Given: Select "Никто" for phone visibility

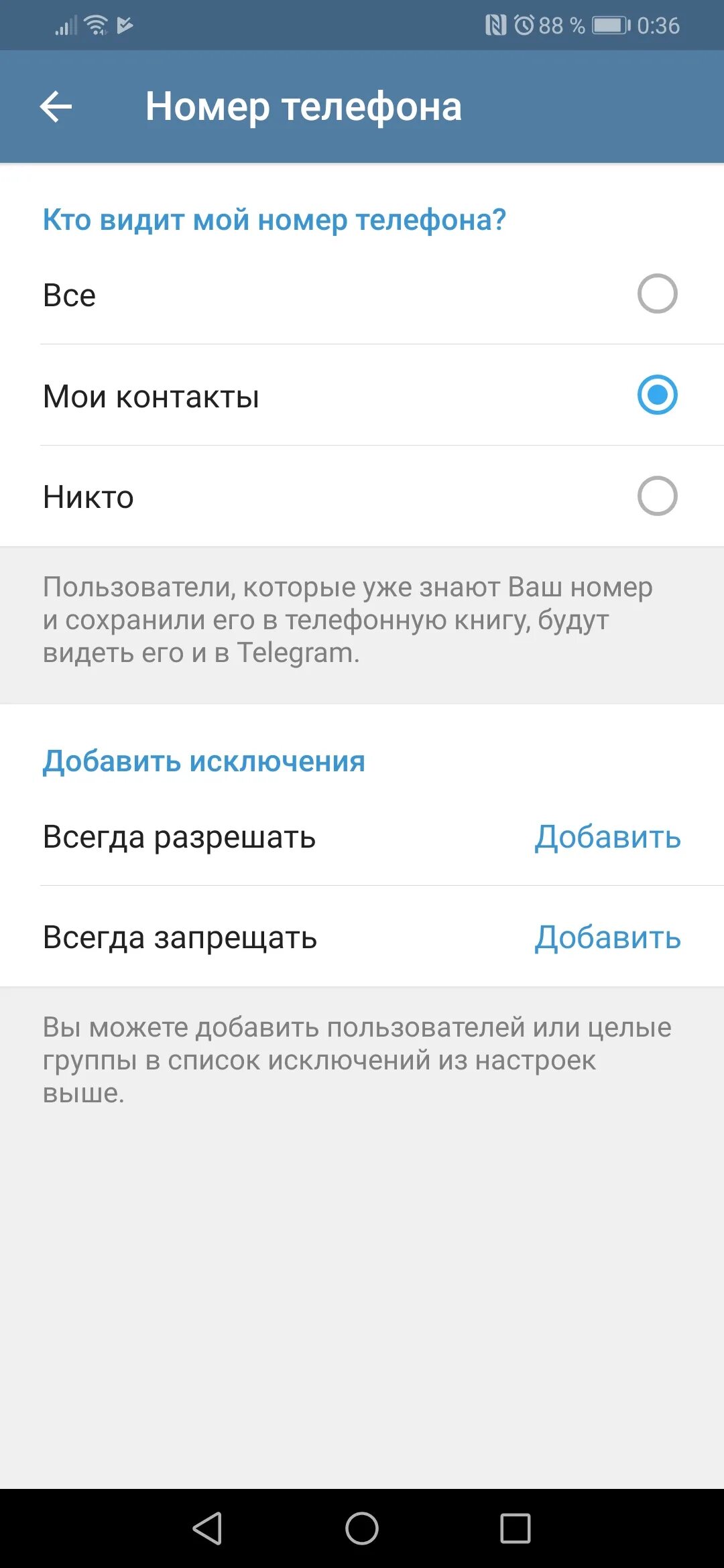Looking at the screenshot, I should (362, 497).
